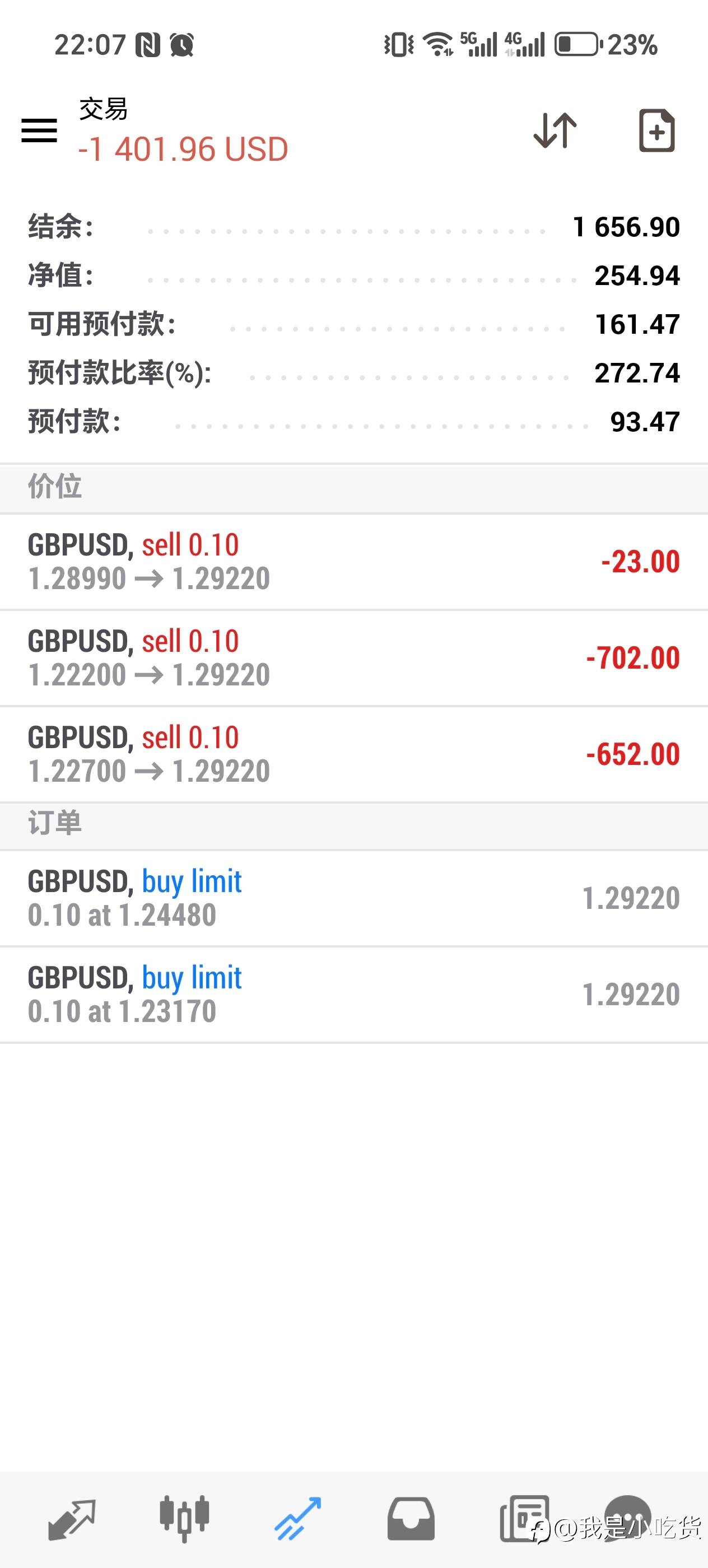Open the sort arrows option

tap(555, 130)
